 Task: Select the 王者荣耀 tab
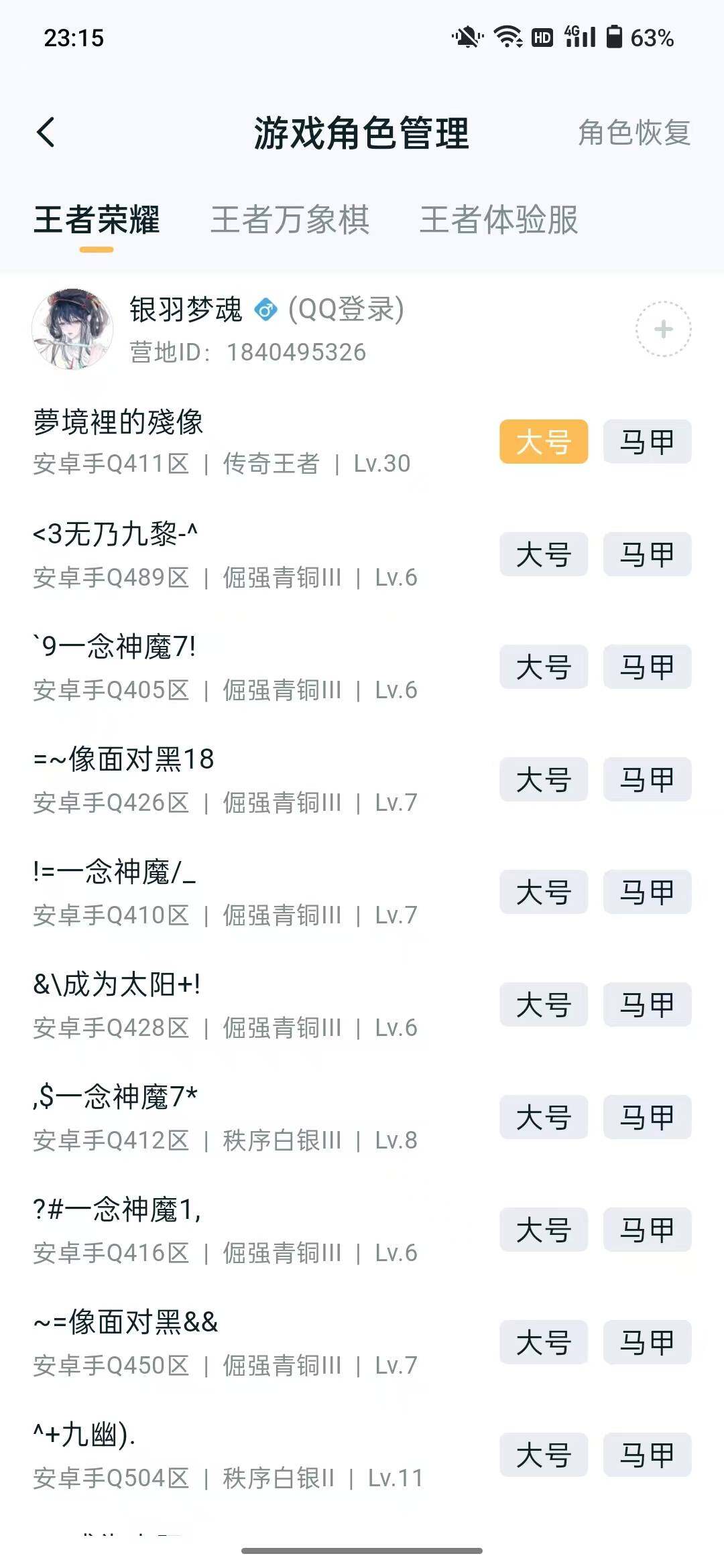click(97, 220)
